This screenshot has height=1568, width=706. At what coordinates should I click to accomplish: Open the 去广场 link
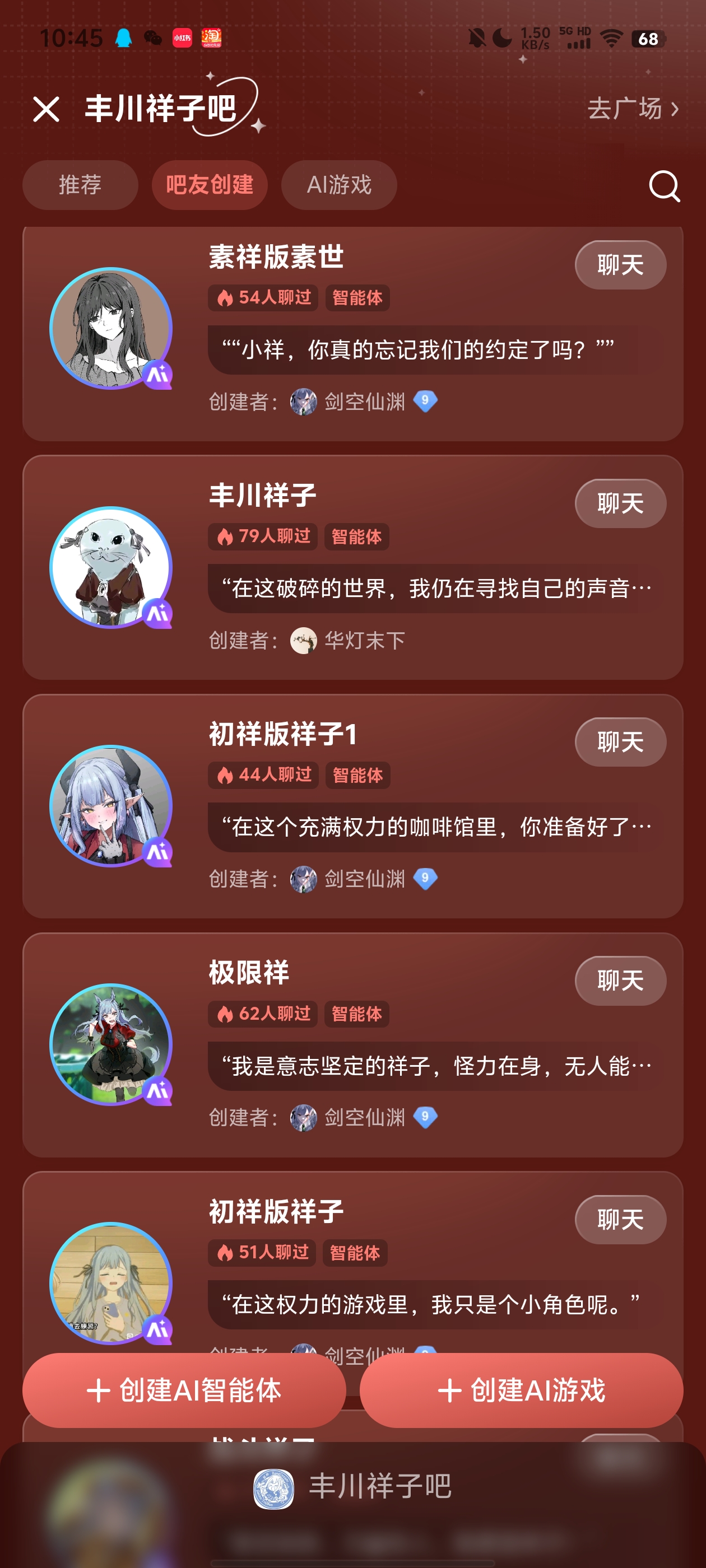tap(633, 109)
